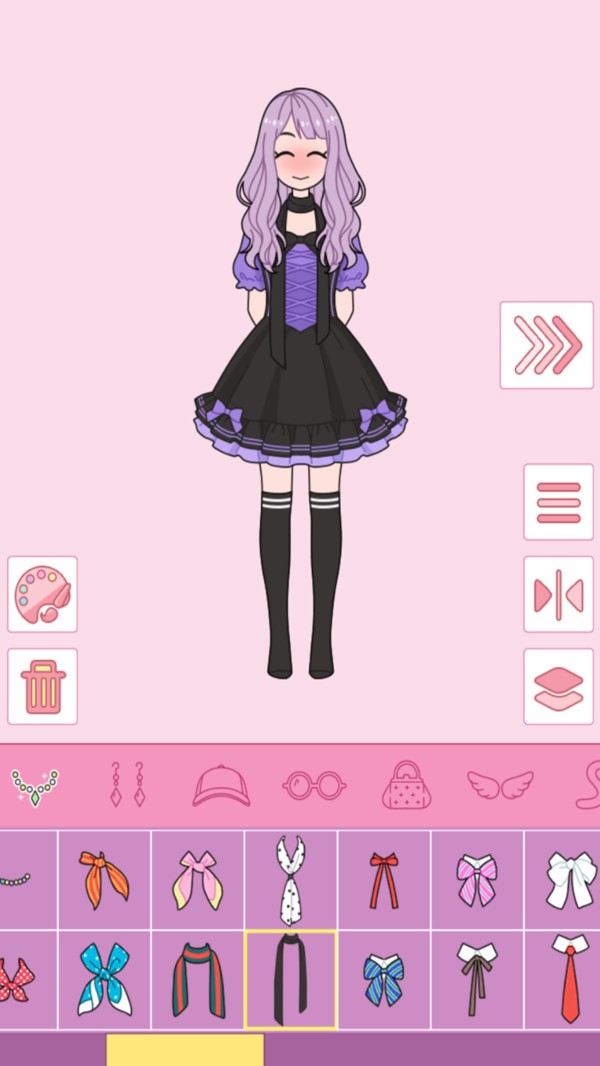This screenshot has height=1066, width=600.
Task: Pick the thin red ribbon bow
Action: tap(384, 879)
